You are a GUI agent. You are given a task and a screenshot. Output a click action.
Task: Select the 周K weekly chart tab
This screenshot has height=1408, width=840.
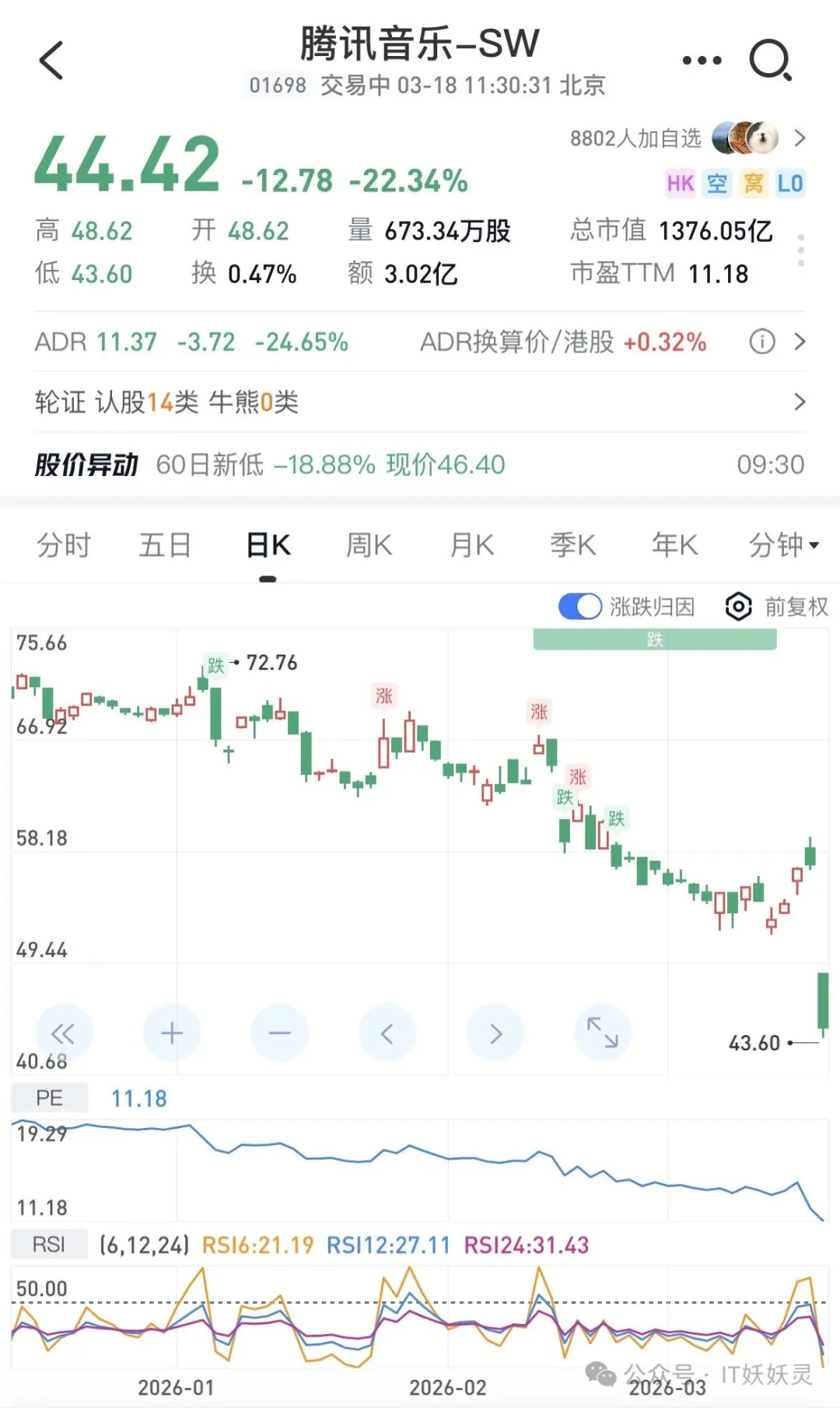[369, 545]
